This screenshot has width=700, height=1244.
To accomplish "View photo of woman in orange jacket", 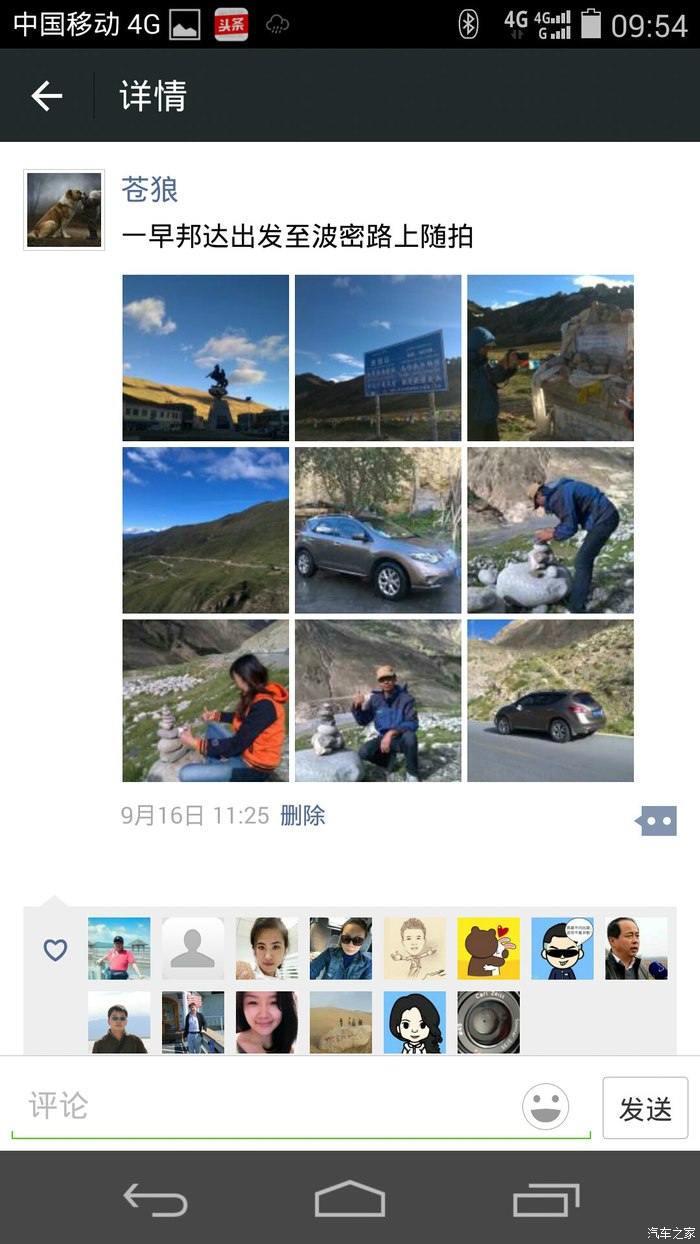I will 206,701.
